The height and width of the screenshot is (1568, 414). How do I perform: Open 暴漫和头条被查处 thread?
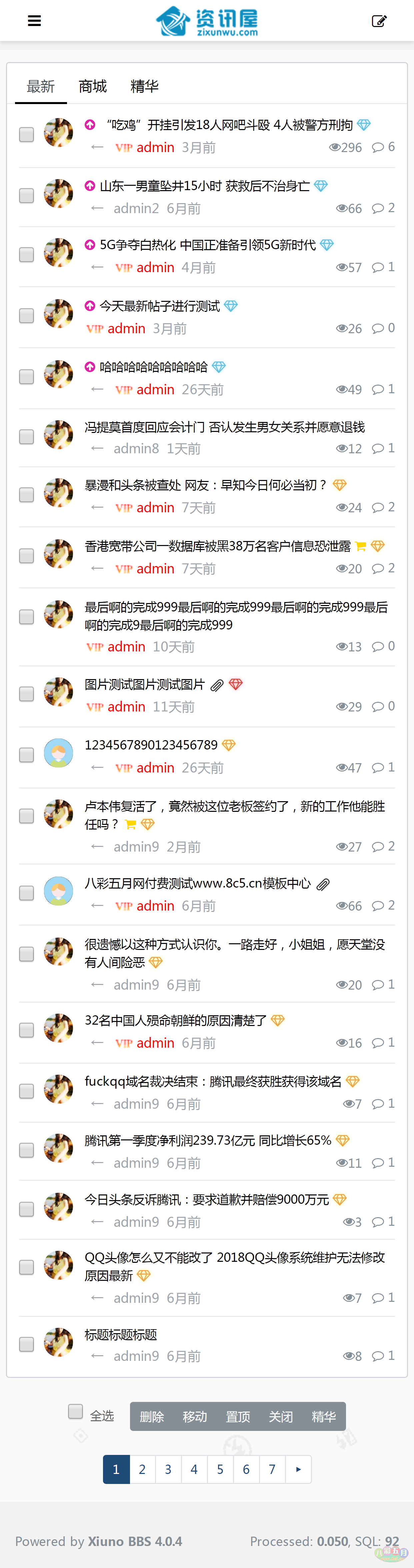205,485
